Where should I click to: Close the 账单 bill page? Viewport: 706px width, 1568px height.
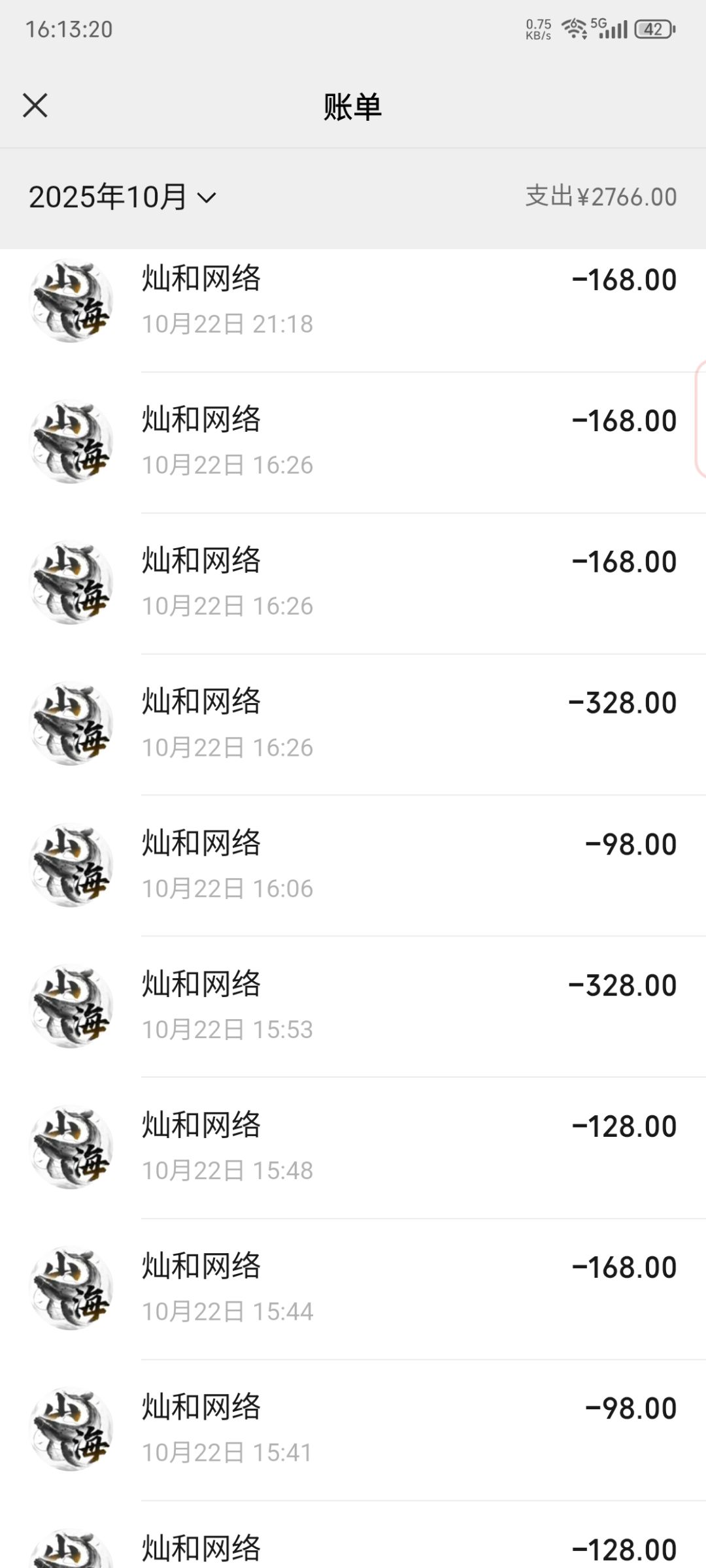pos(35,105)
